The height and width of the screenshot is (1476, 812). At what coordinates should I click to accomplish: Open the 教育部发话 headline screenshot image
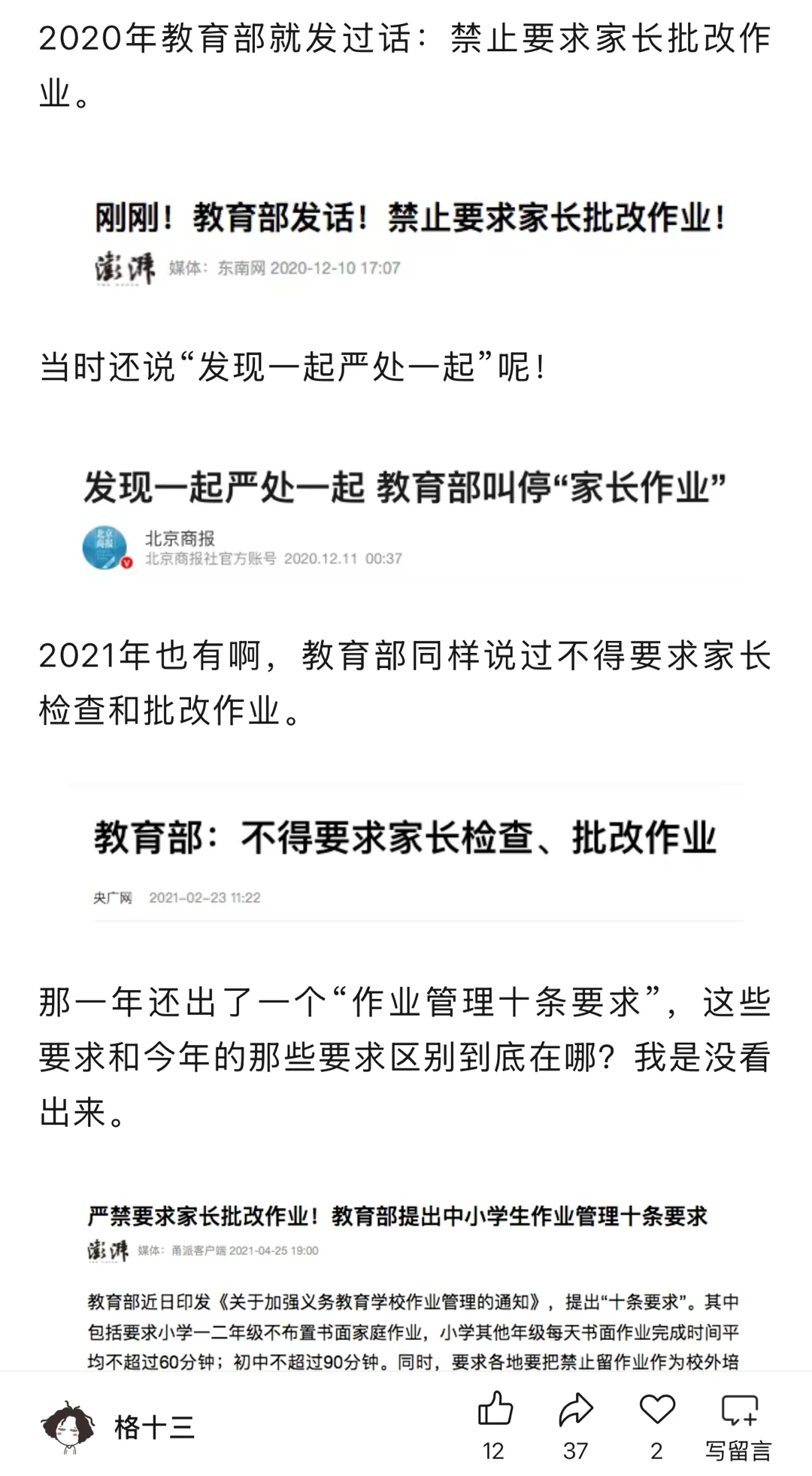click(x=406, y=240)
